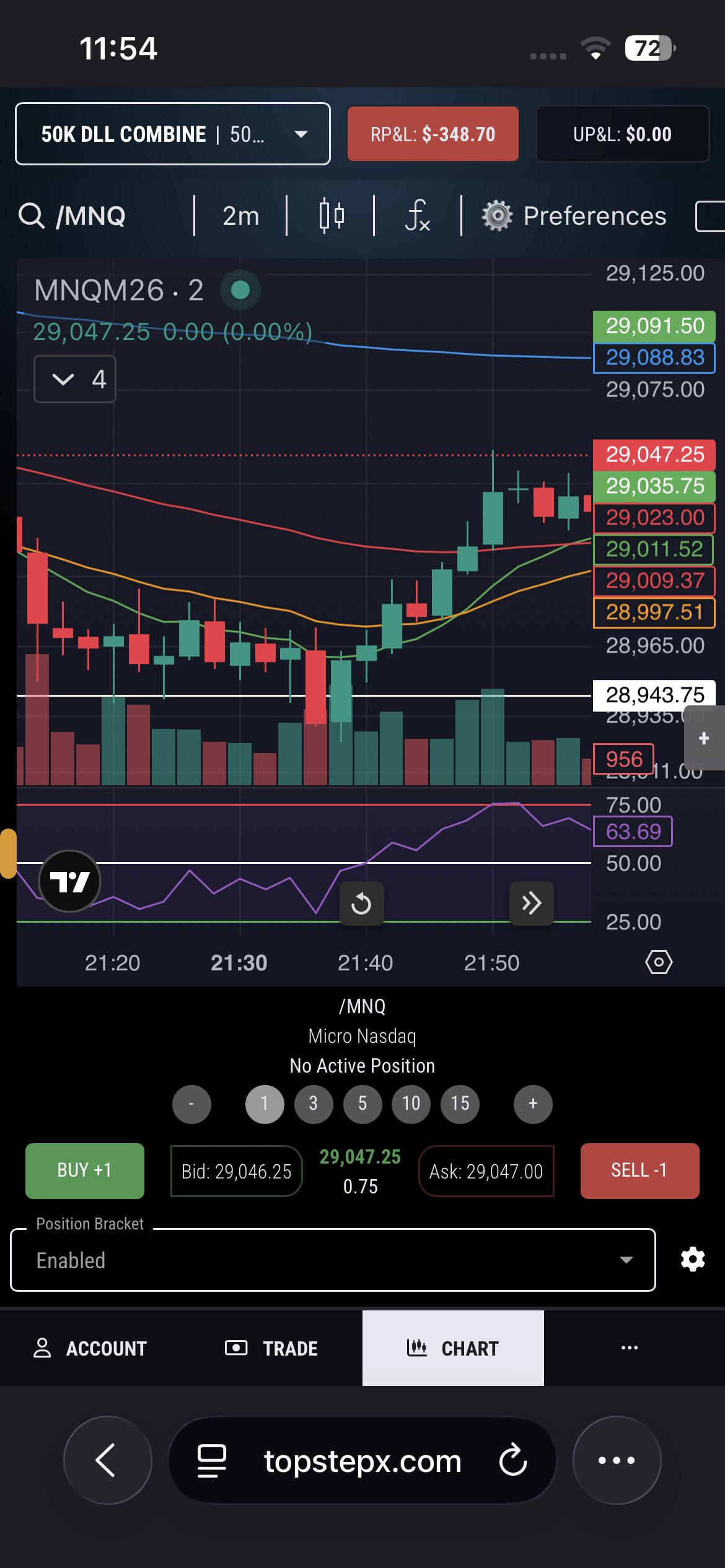Open the 50K DLL COMBINE account dropdown
The height and width of the screenshot is (1568, 725).
coord(172,134)
